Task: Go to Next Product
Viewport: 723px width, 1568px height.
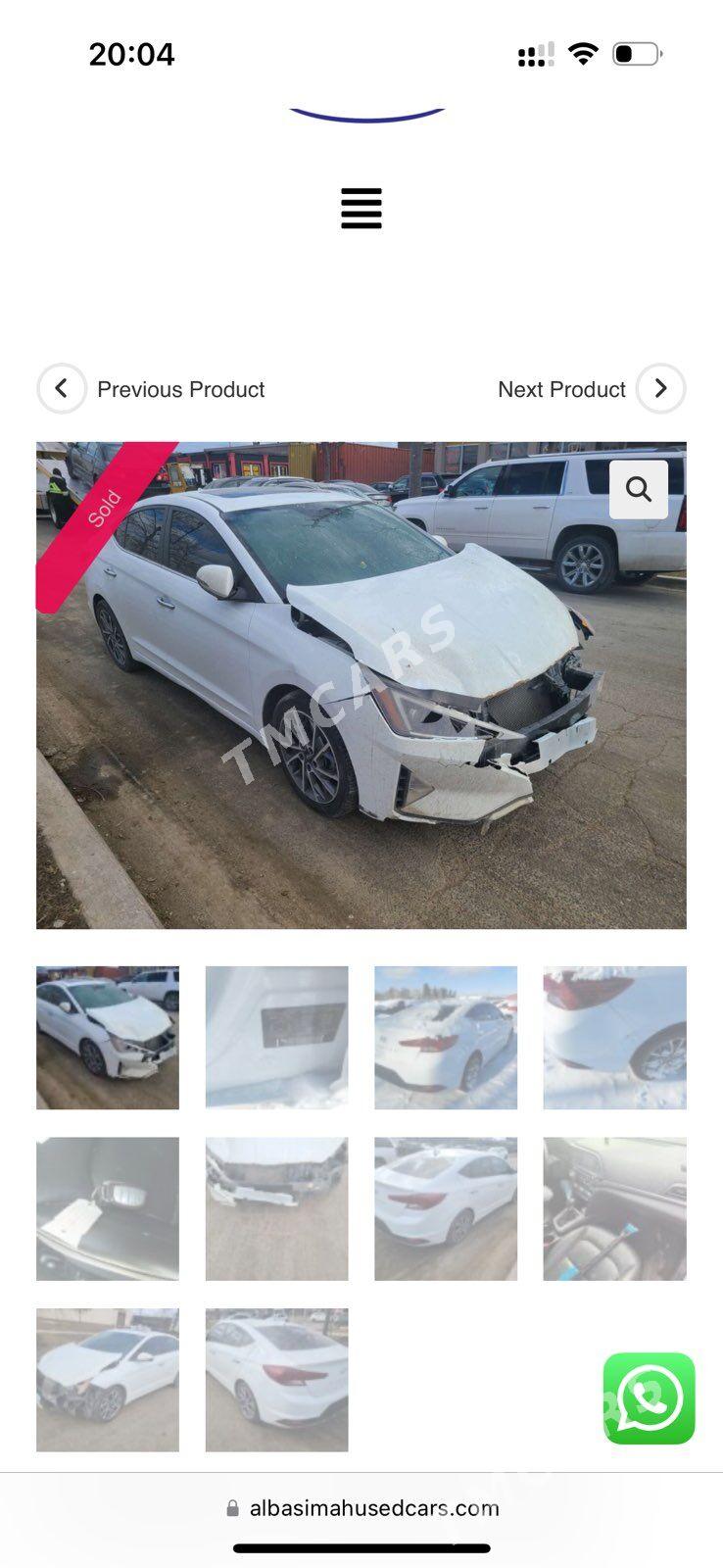Action: (x=592, y=389)
